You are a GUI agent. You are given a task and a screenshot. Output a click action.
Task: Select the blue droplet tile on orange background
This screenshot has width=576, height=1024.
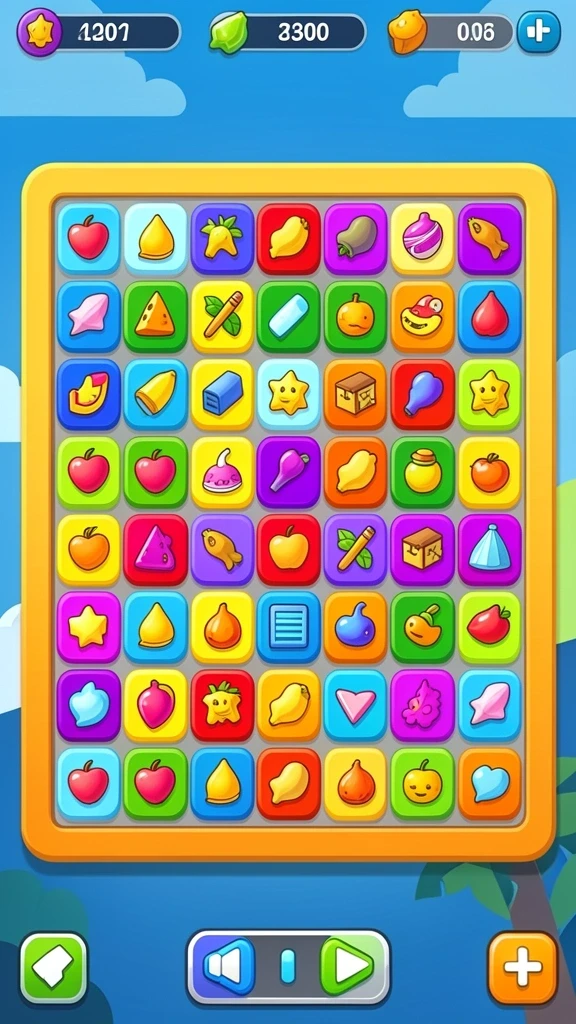click(x=355, y=627)
